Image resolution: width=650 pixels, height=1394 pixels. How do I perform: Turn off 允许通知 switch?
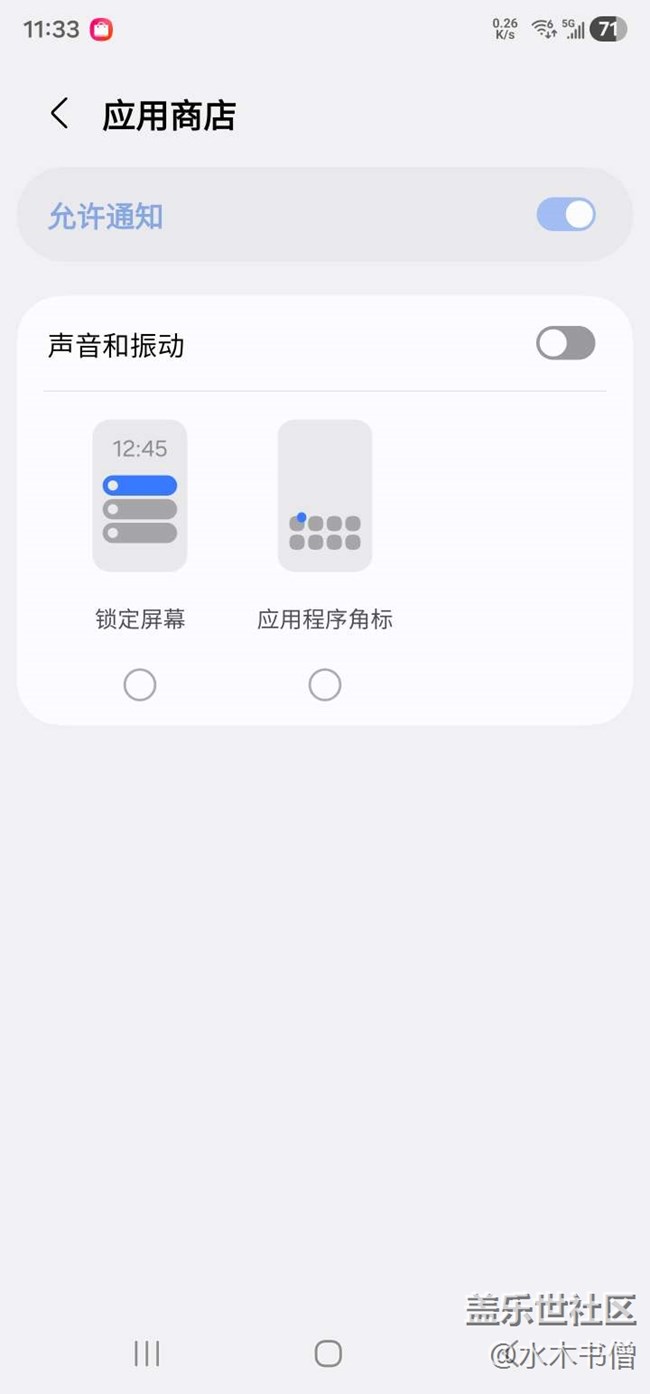tap(566, 215)
